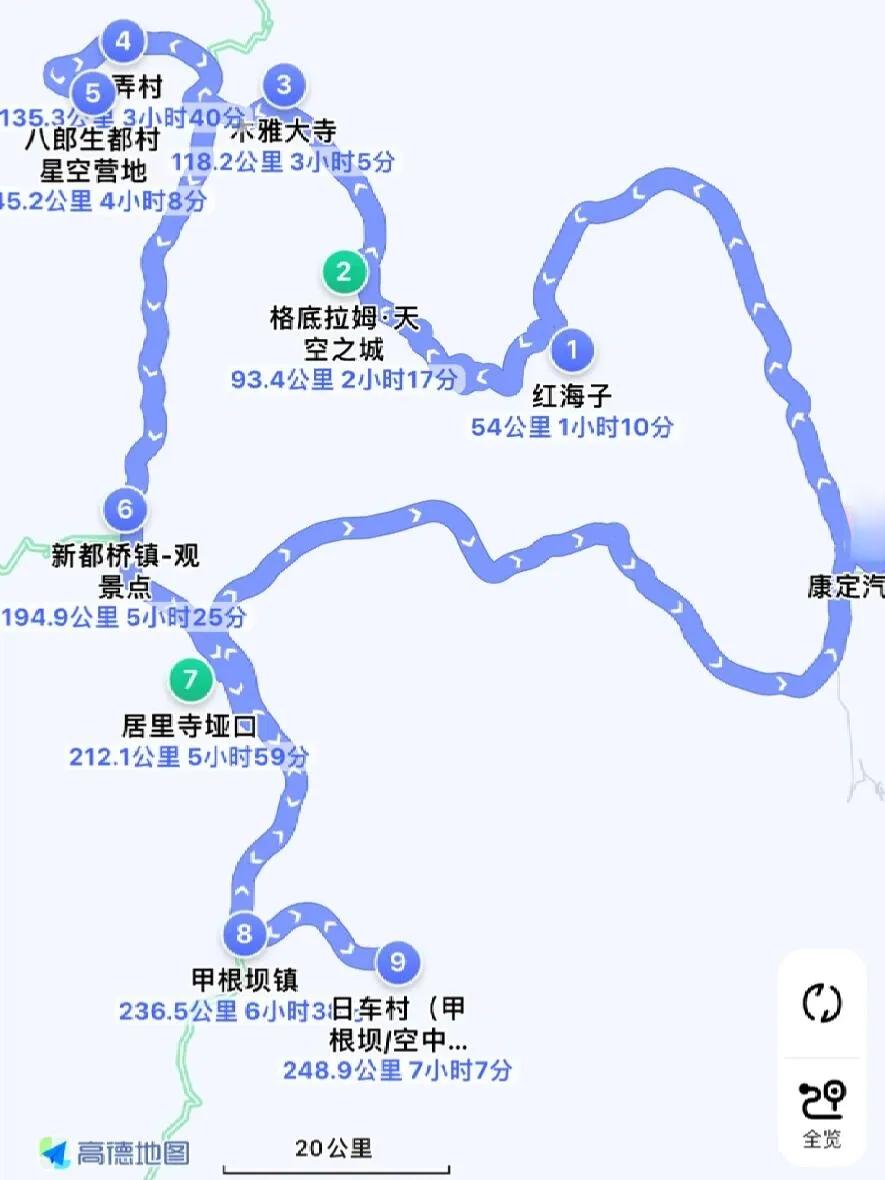Screen dimensions: 885x1180
Task: Tap waypoint 2 格底拉姆·天空之城 marker
Action: [344, 271]
